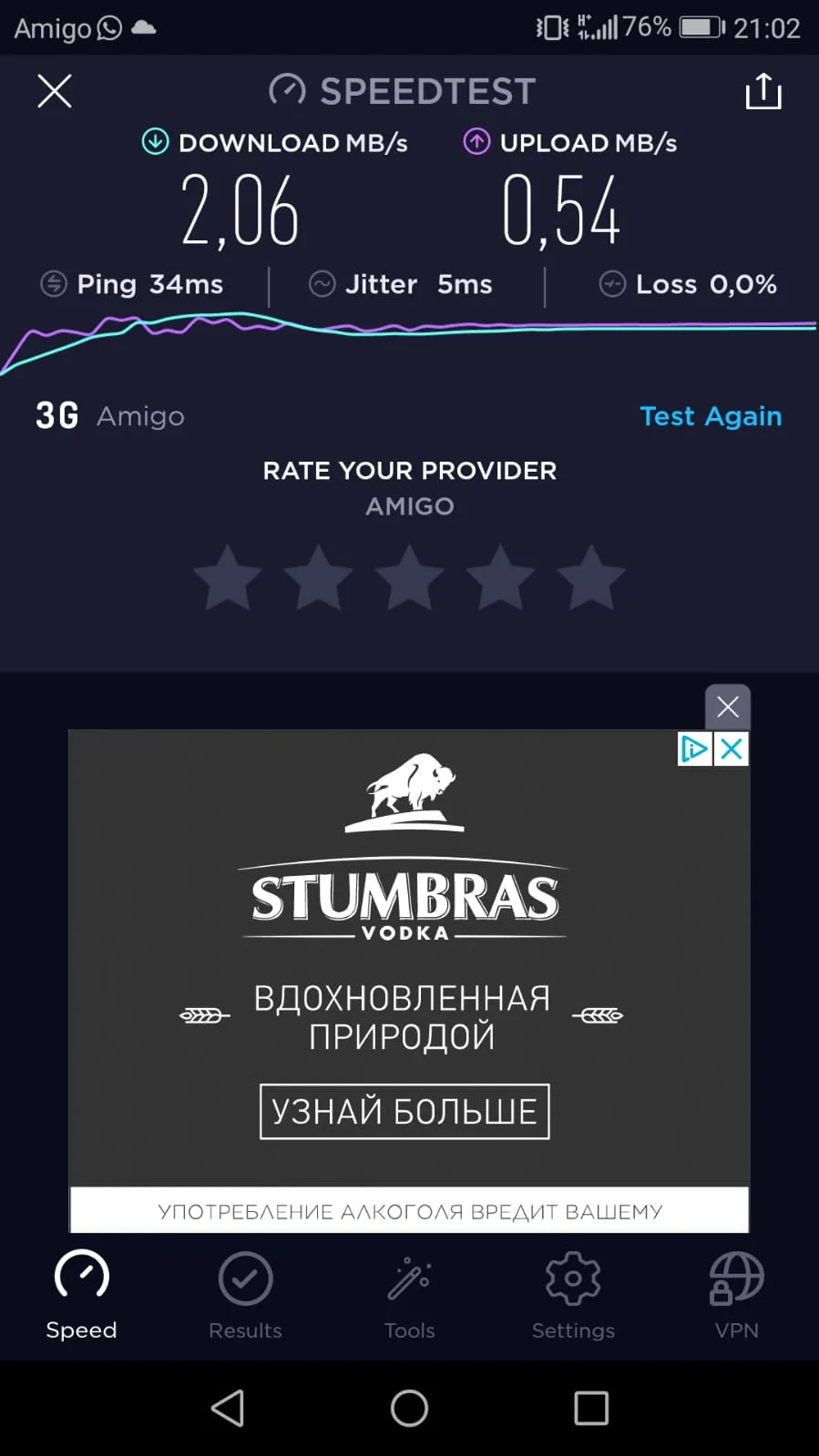Open the AdChoices info icon
The width and height of the screenshot is (819, 1456).
click(x=694, y=749)
